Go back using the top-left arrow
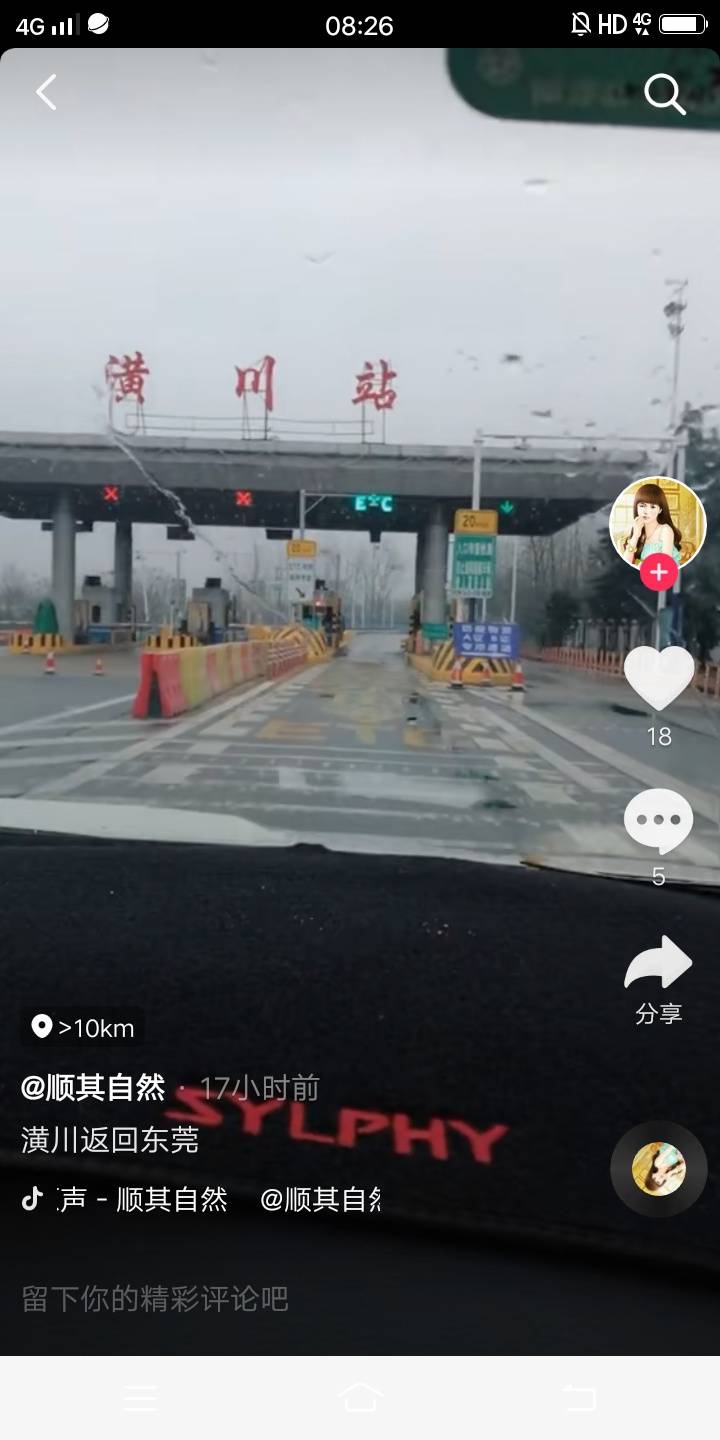The width and height of the screenshot is (720, 1440). coord(46,92)
